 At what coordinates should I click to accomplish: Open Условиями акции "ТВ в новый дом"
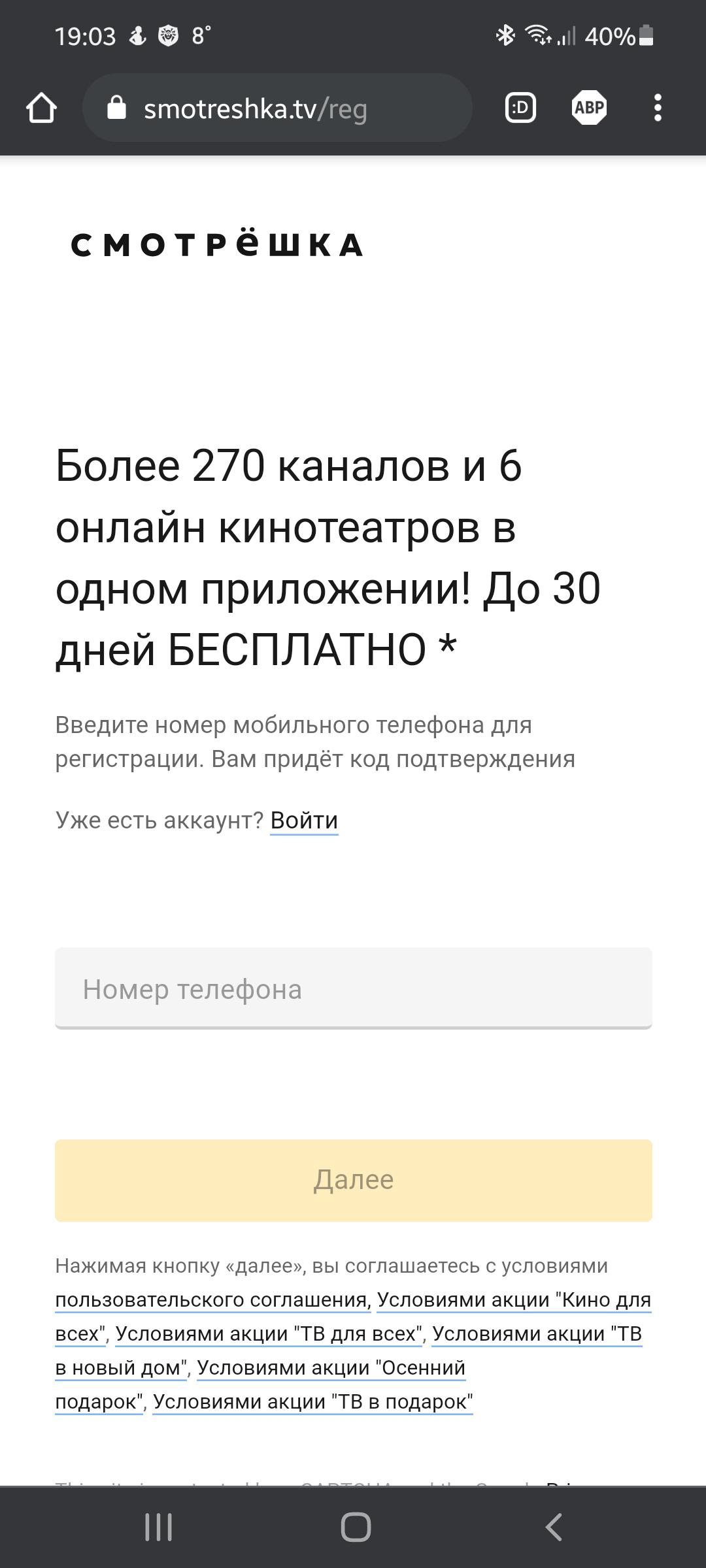[x=536, y=1334]
